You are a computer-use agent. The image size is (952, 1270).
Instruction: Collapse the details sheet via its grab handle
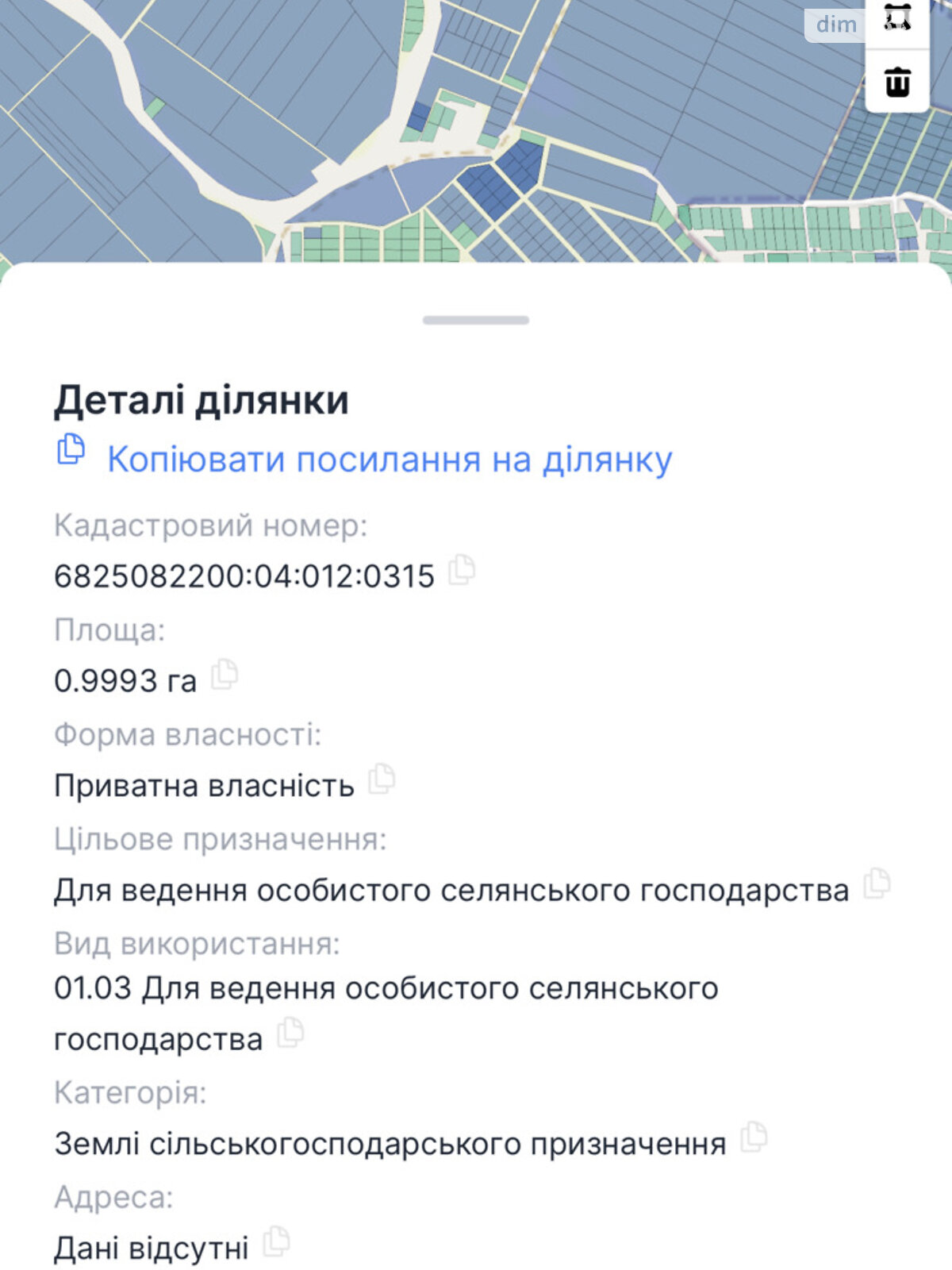pyautogui.click(x=475, y=320)
